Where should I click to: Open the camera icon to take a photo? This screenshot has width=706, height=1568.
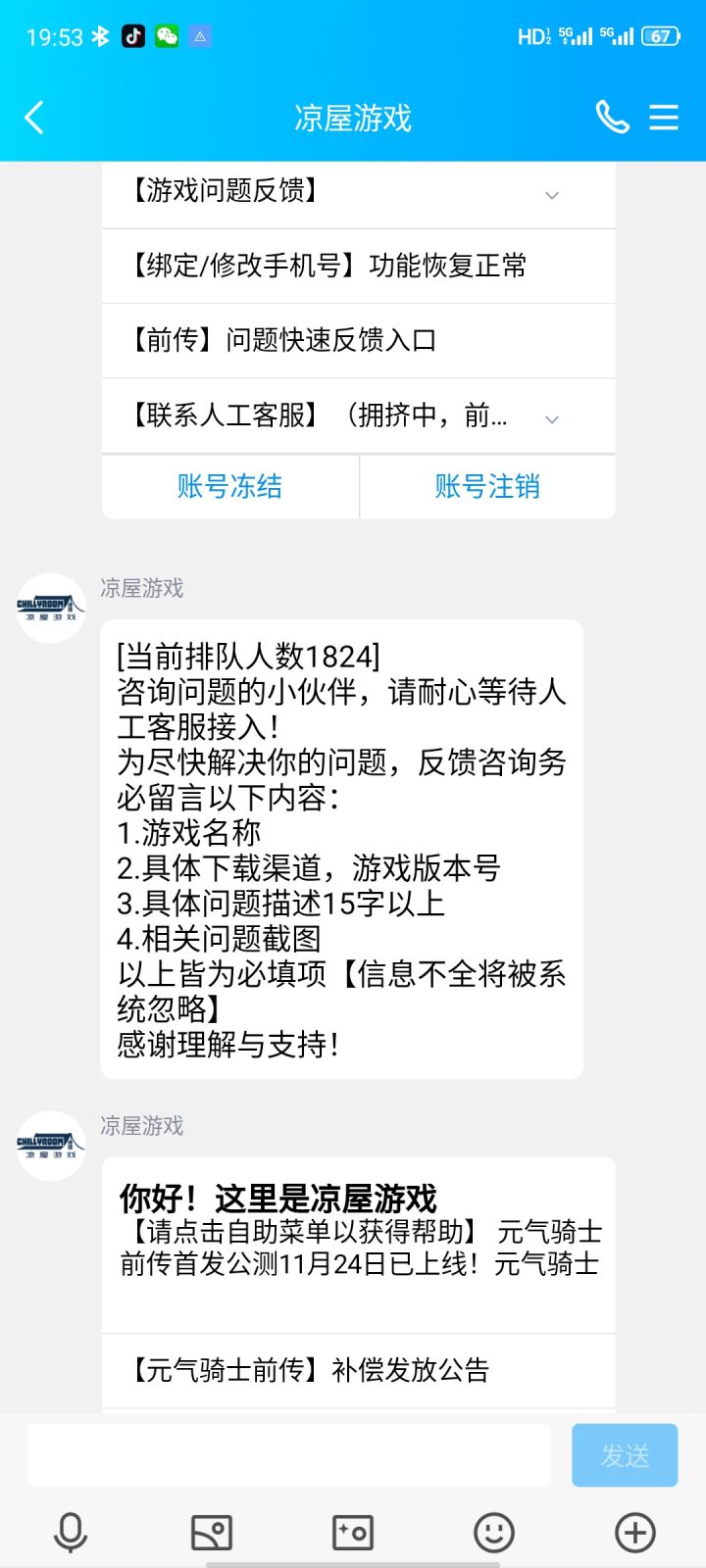pos(353,1533)
